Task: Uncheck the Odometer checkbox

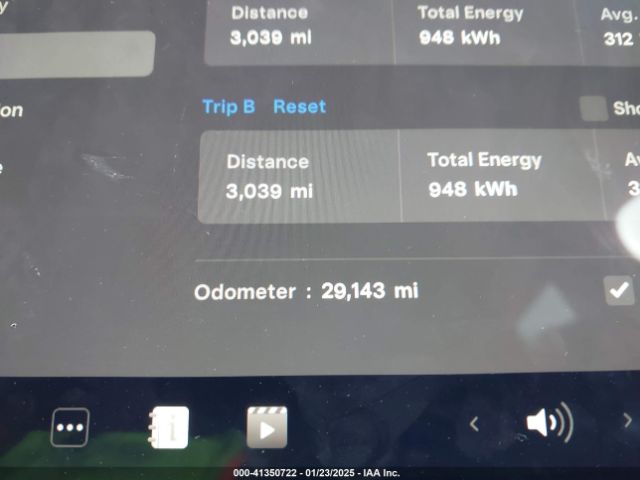Action: pos(619,290)
